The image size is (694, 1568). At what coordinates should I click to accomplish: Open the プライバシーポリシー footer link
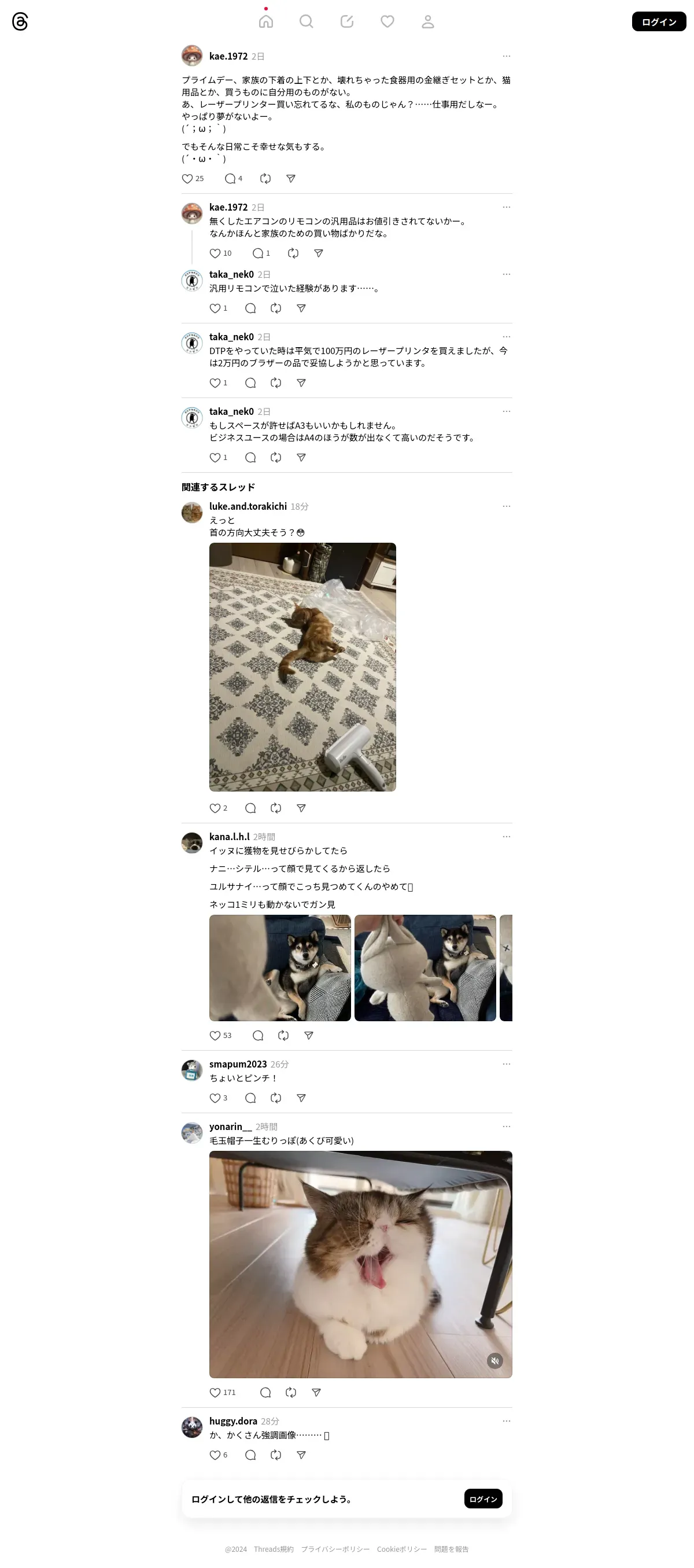pos(335,1549)
